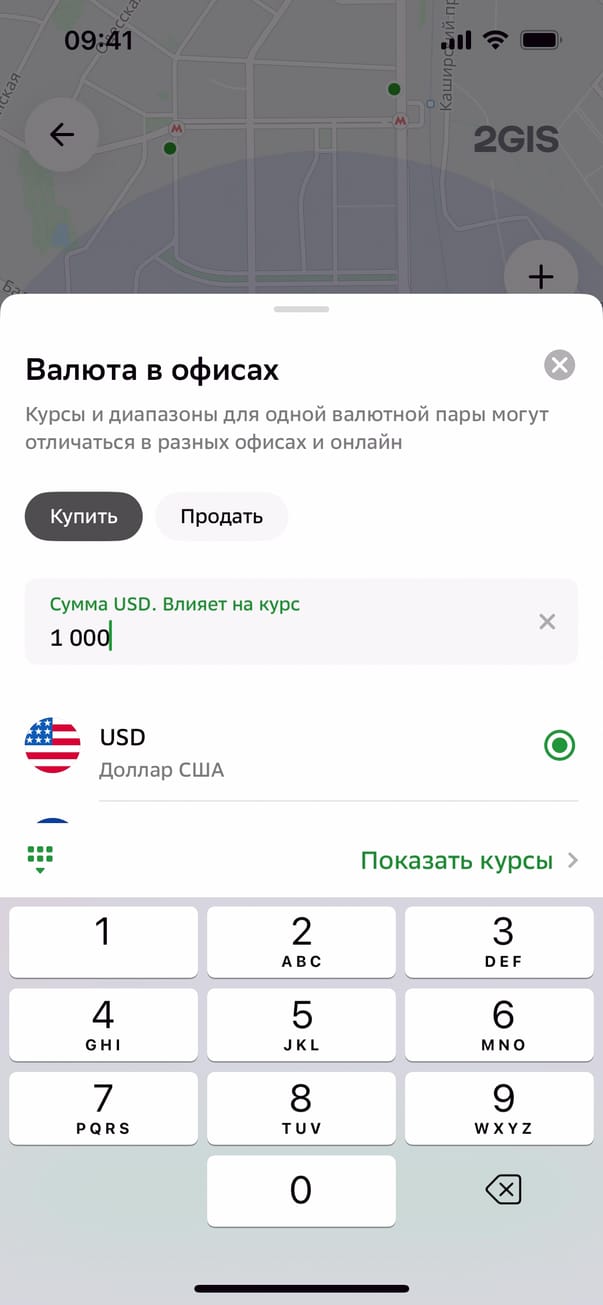The image size is (603, 1305).
Task: Go back using the arrow button
Action: (x=62, y=135)
